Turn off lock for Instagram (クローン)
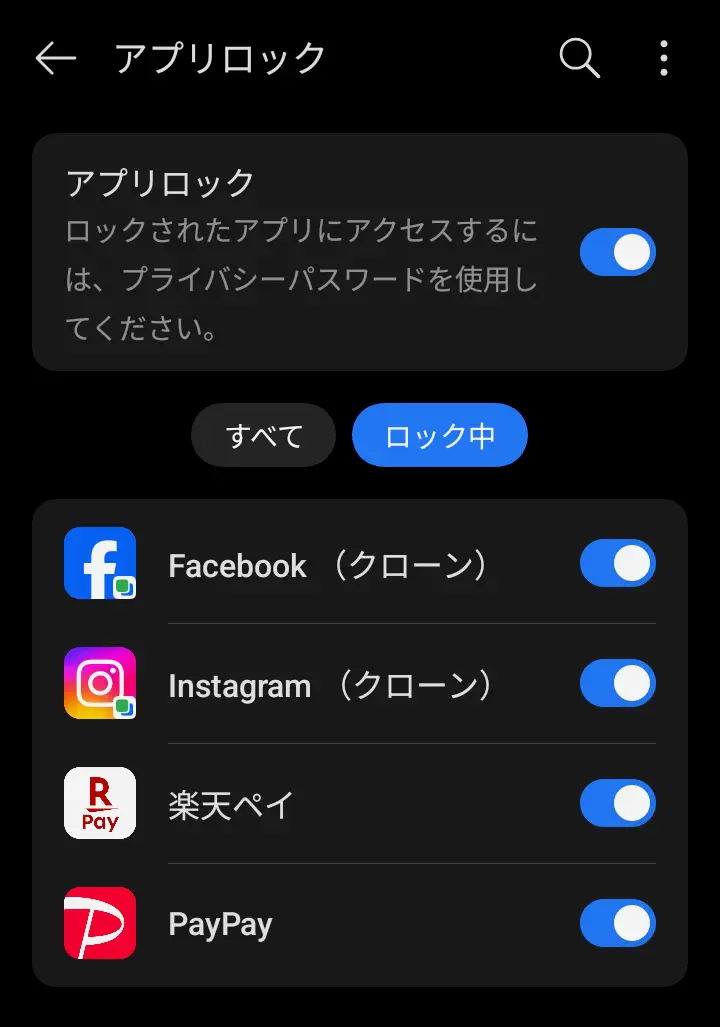Image resolution: width=720 pixels, height=1027 pixels. click(x=617, y=683)
